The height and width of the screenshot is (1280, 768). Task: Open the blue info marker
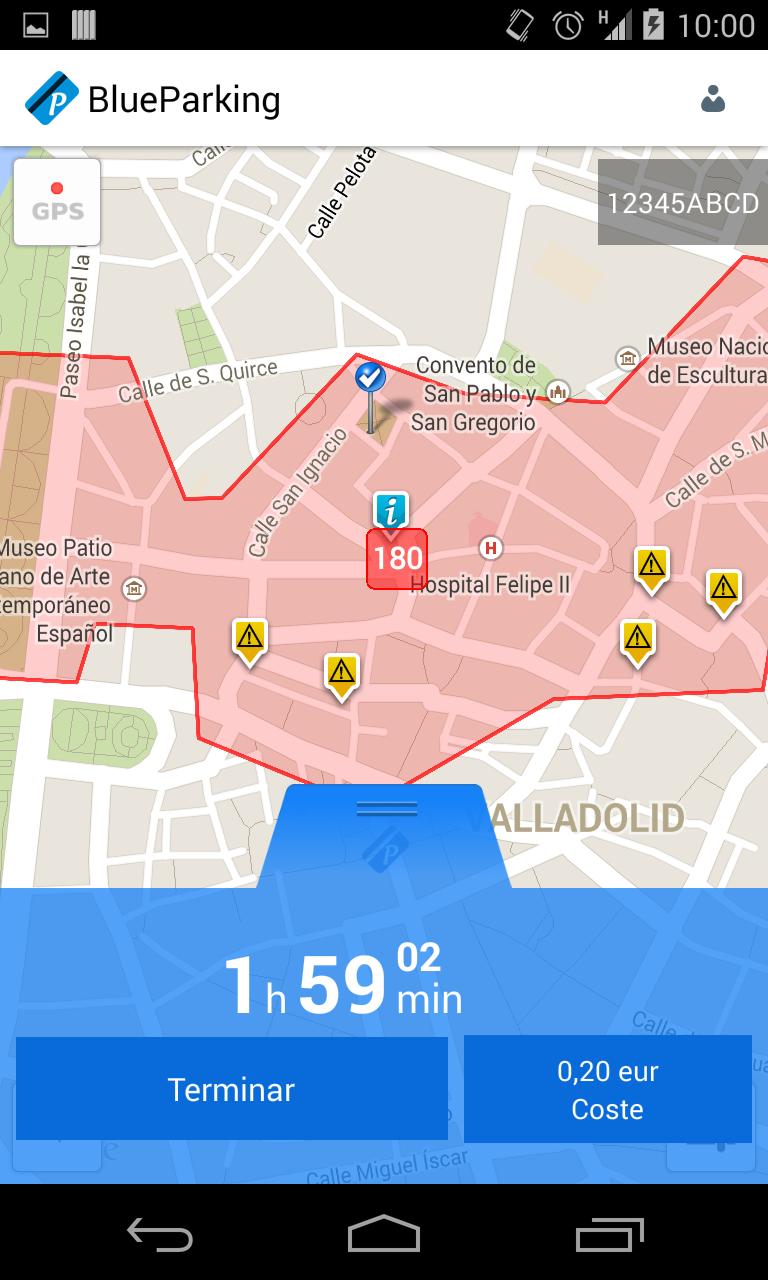tap(390, 509)
